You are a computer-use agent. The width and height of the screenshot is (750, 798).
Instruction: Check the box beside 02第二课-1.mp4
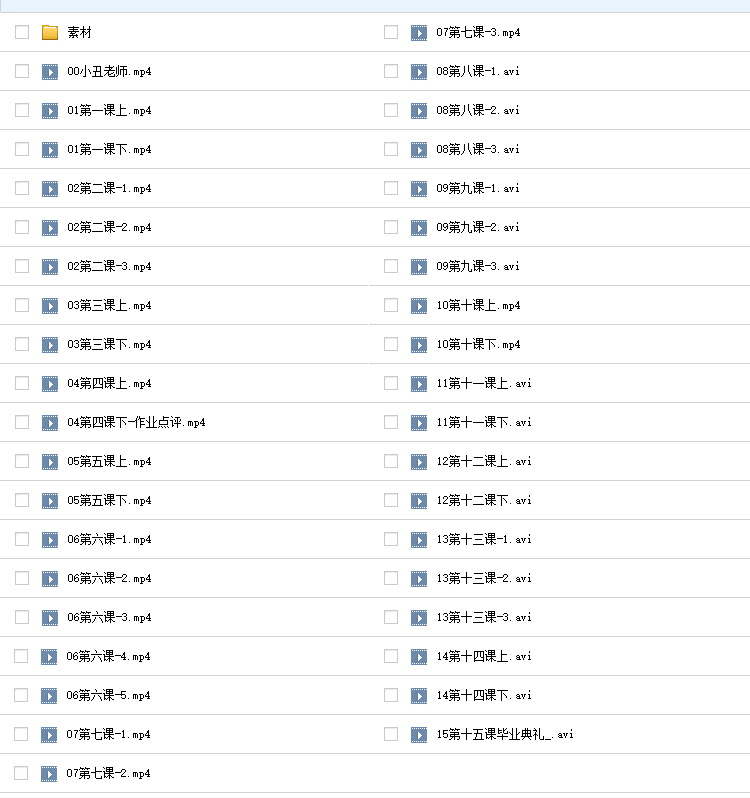pyautogui.click(x=22, y=189)
